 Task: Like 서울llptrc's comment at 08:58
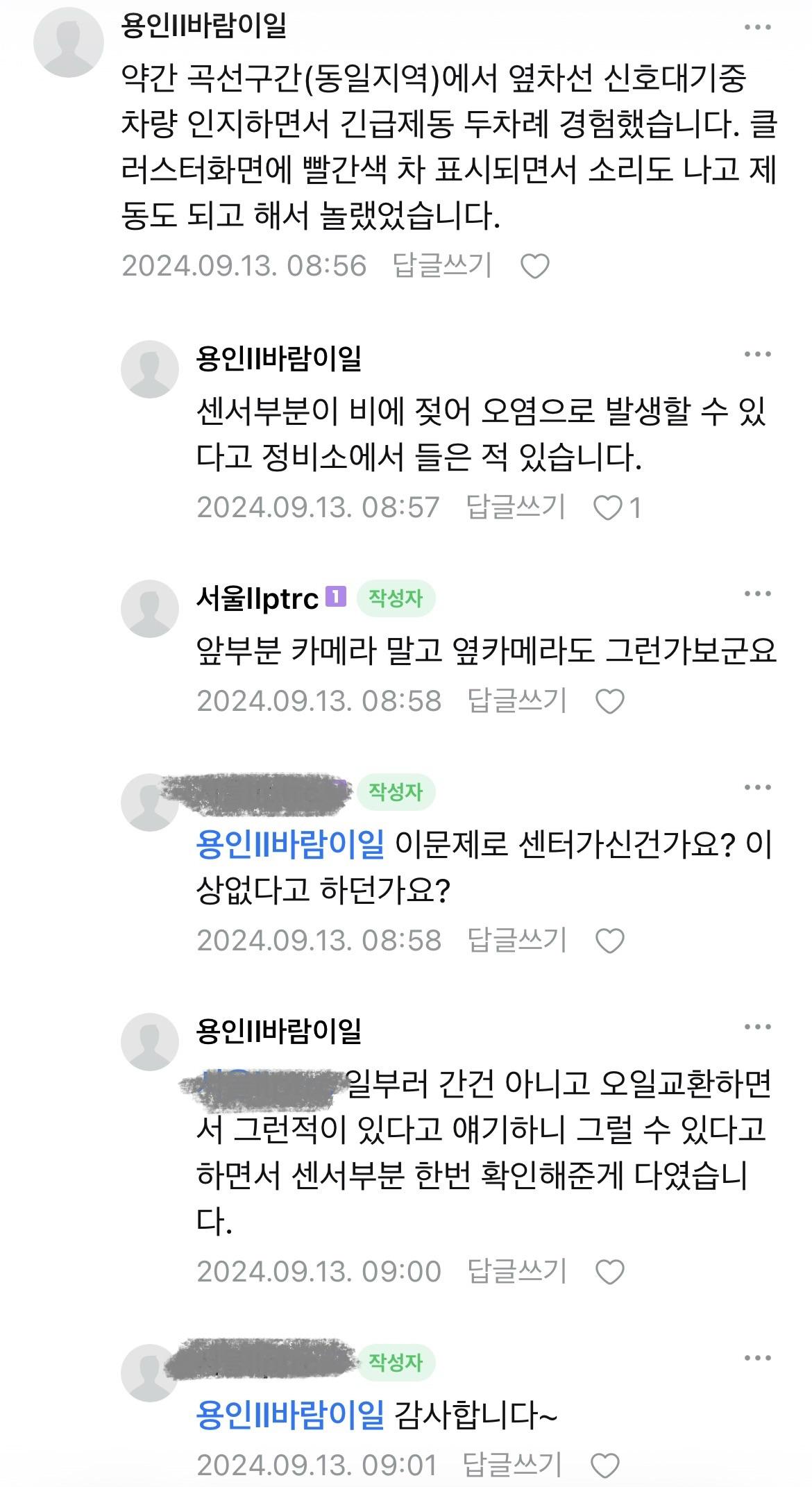click(x=610, y=702)
